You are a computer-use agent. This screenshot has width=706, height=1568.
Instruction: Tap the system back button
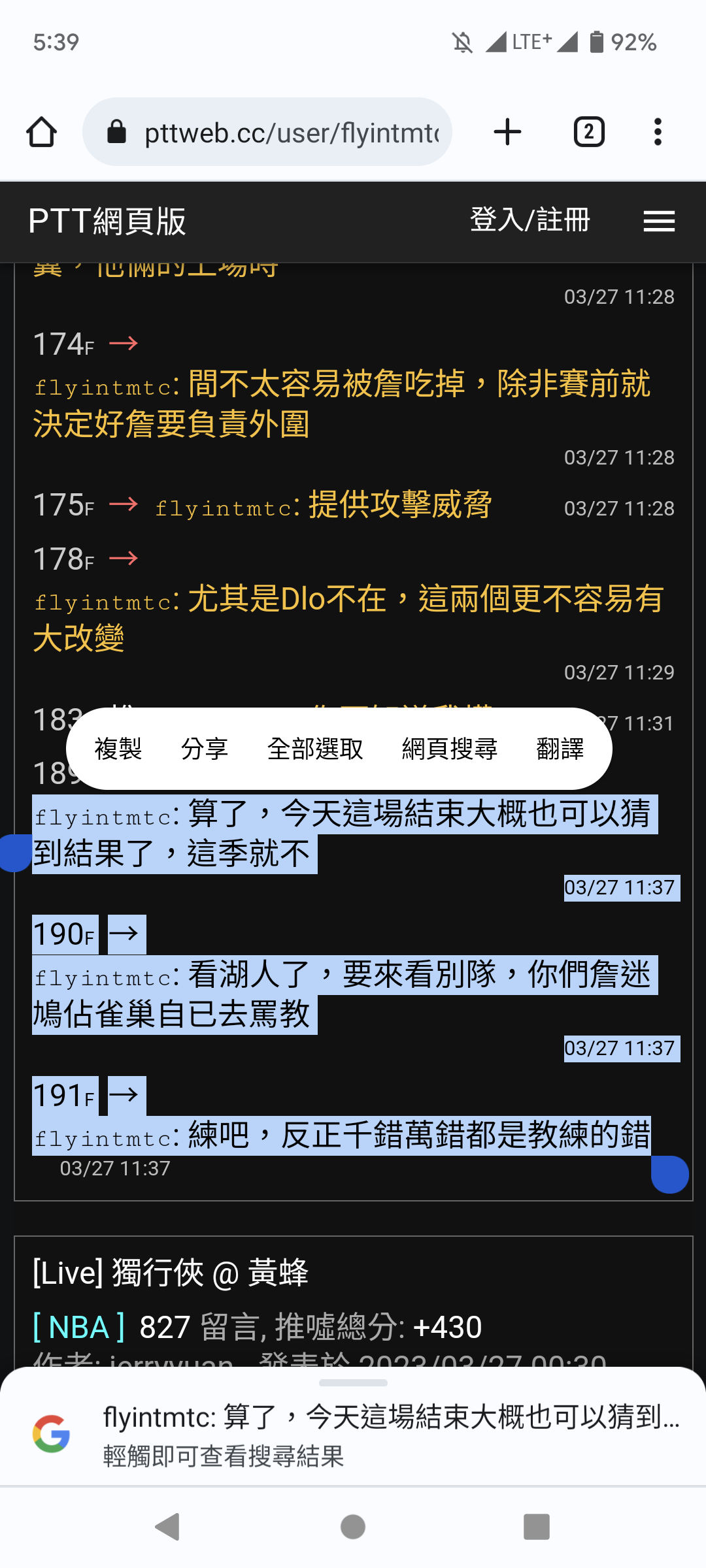tap(168, 1527)
